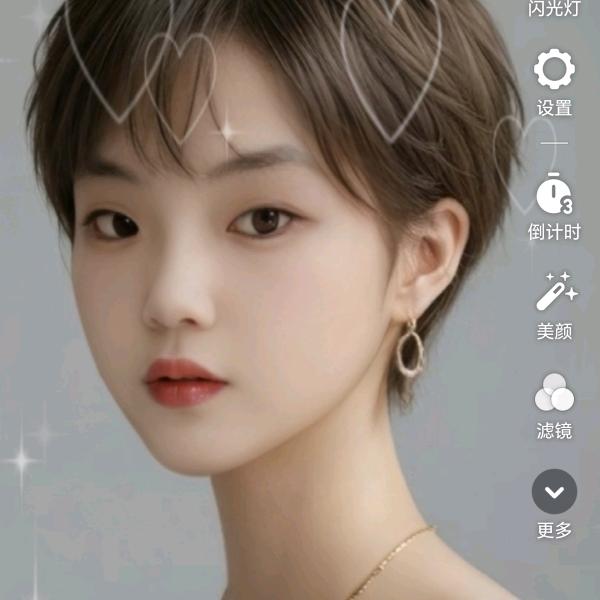Open 美颜 beauty effects
The height and width of the screenshot is (600, 600).
point(555,292)
